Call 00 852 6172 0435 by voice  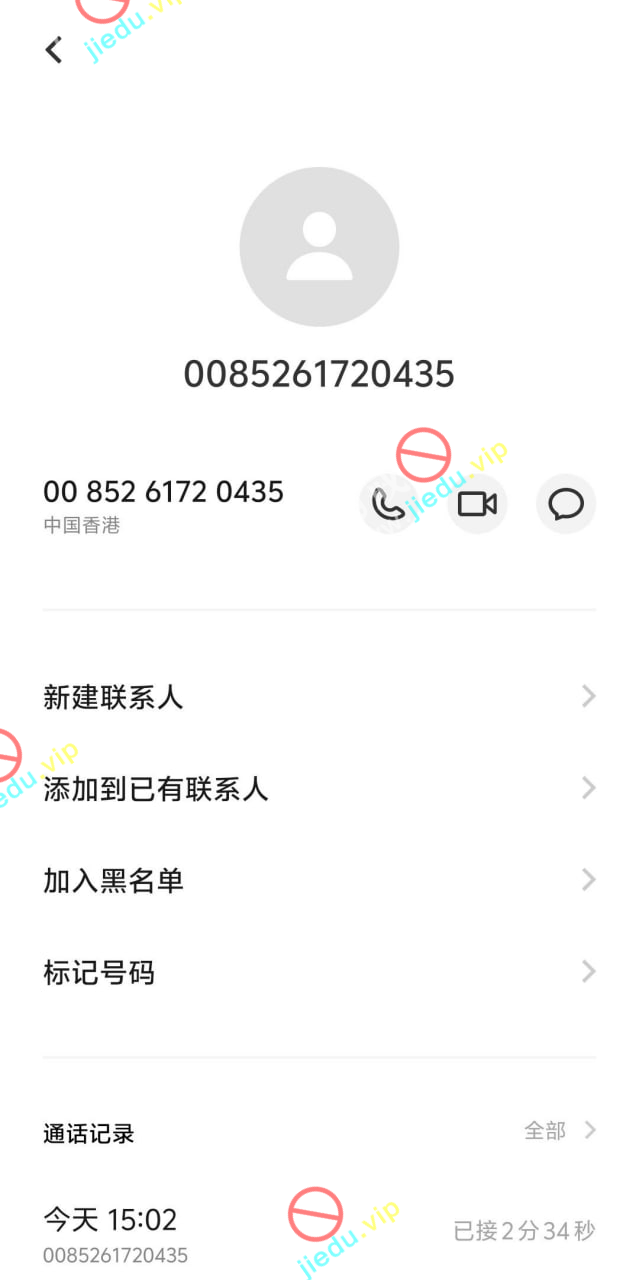coord(387,503)
